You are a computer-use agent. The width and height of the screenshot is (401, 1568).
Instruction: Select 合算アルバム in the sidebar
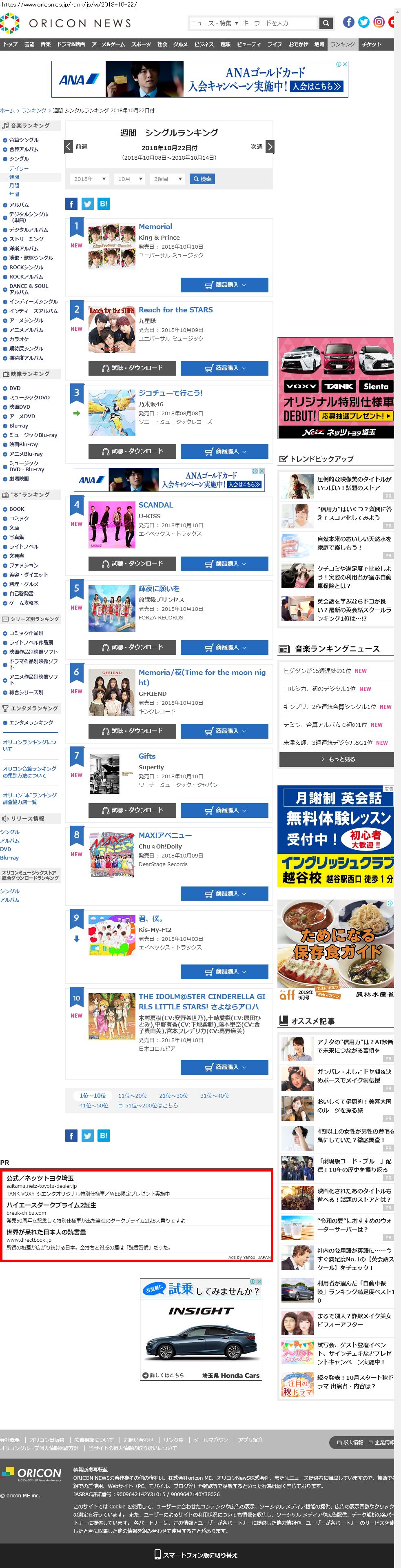pos(24,149)
